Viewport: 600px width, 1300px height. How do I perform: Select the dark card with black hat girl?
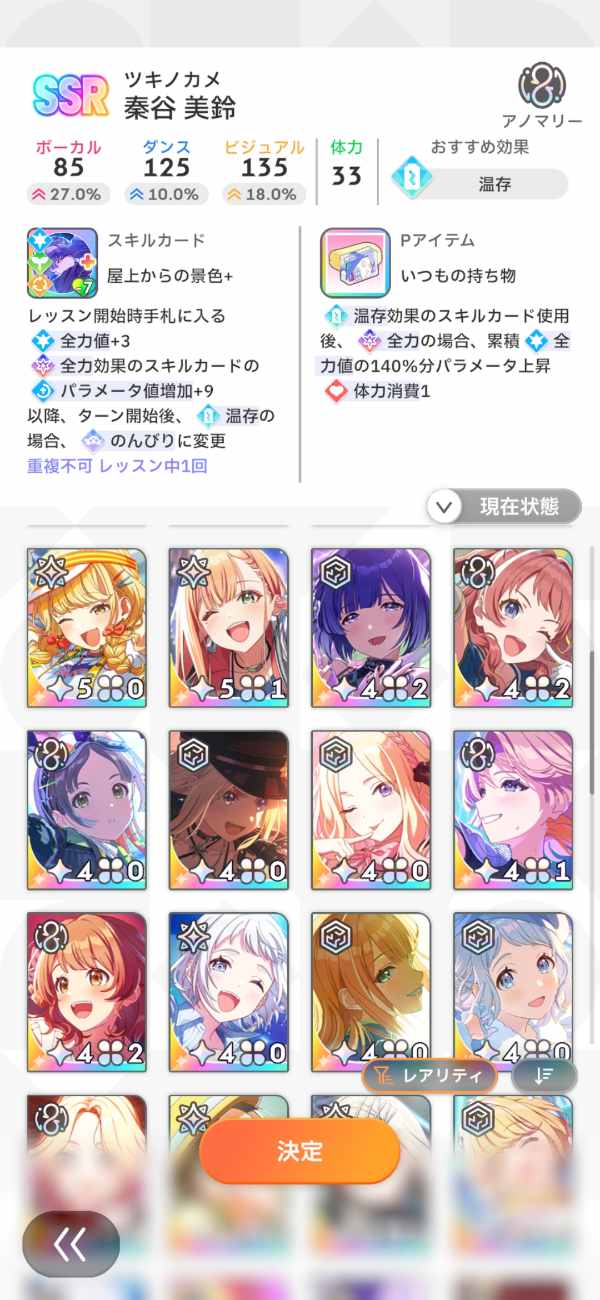(228, 809)
